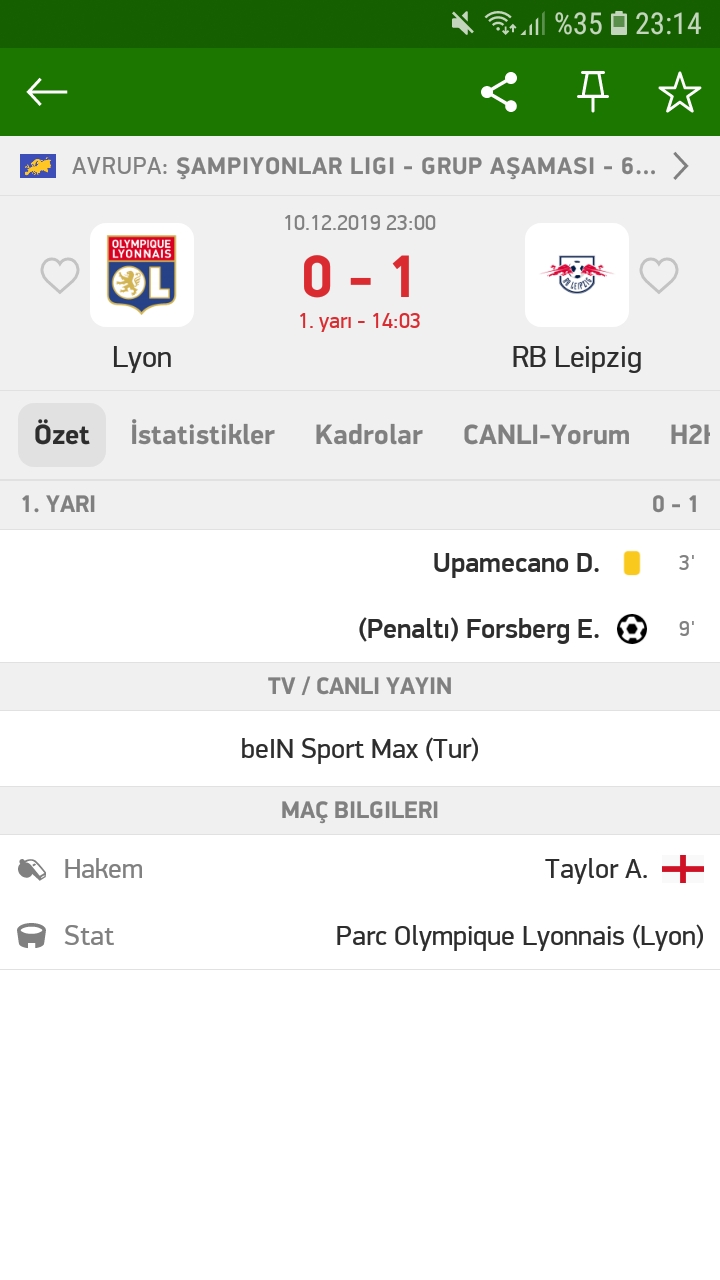Share this match
This screenshot has width=720, height=1280.
point(499,92)
